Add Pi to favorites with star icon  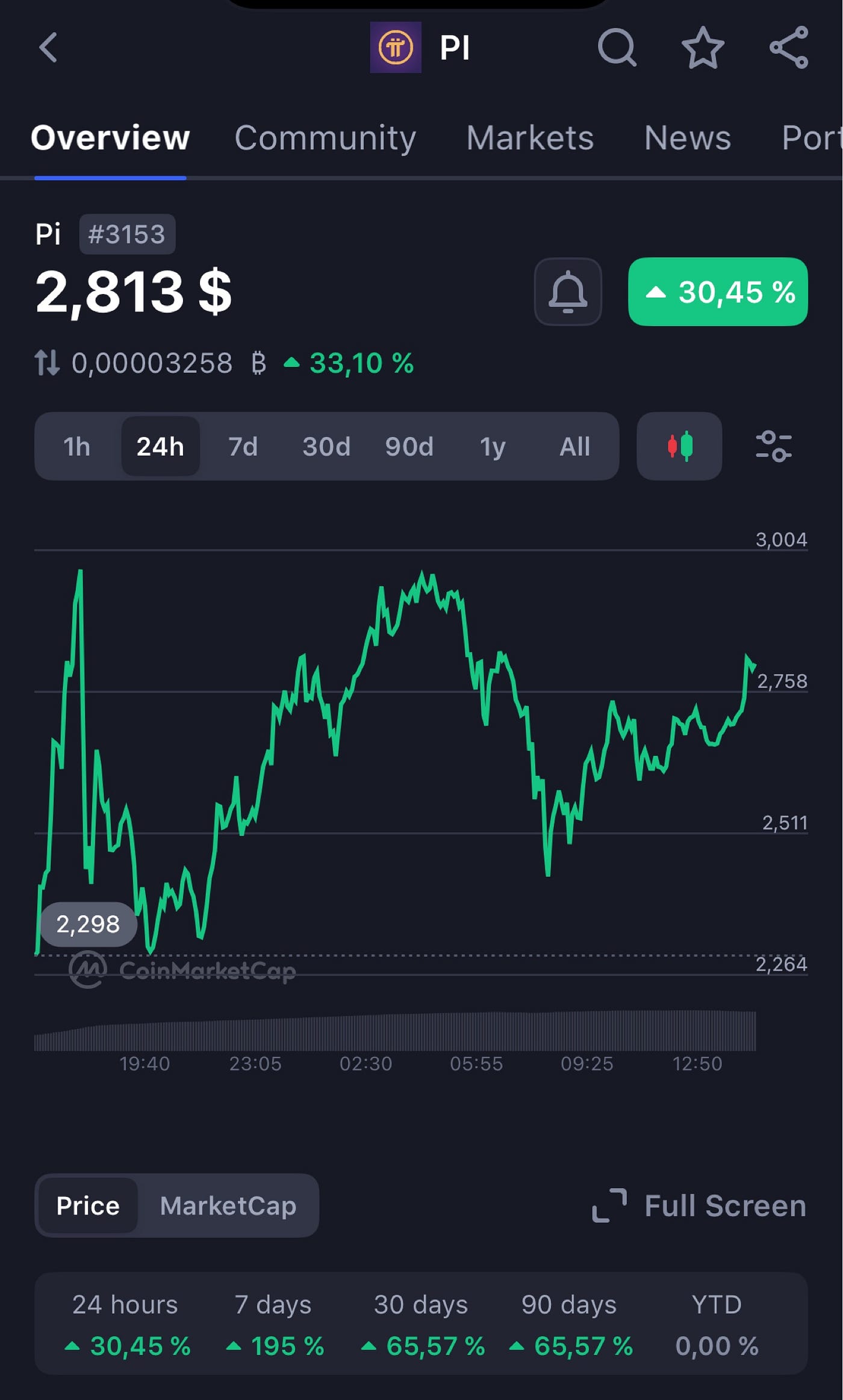[703, 48]
